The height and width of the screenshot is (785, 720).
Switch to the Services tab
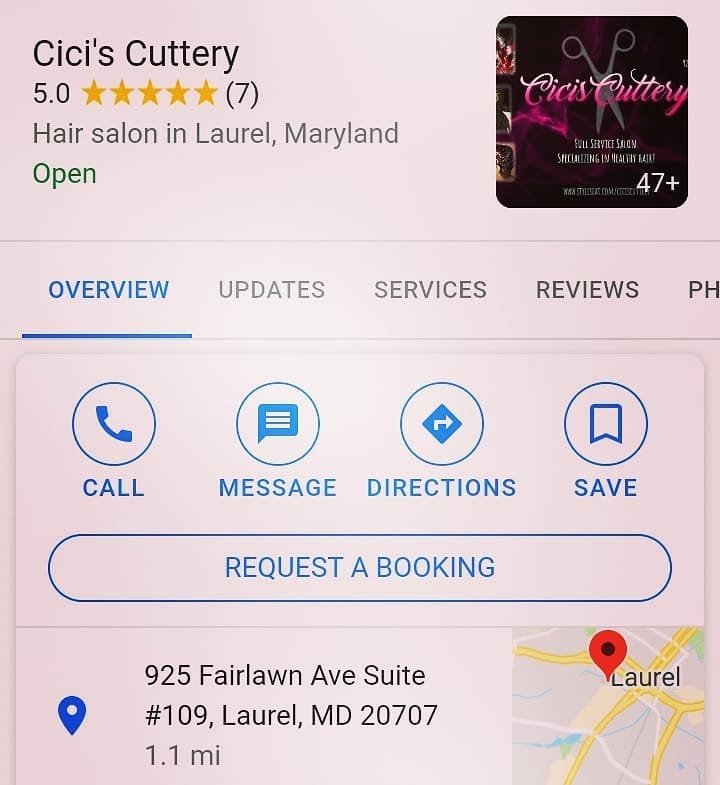tap(430, 290)
